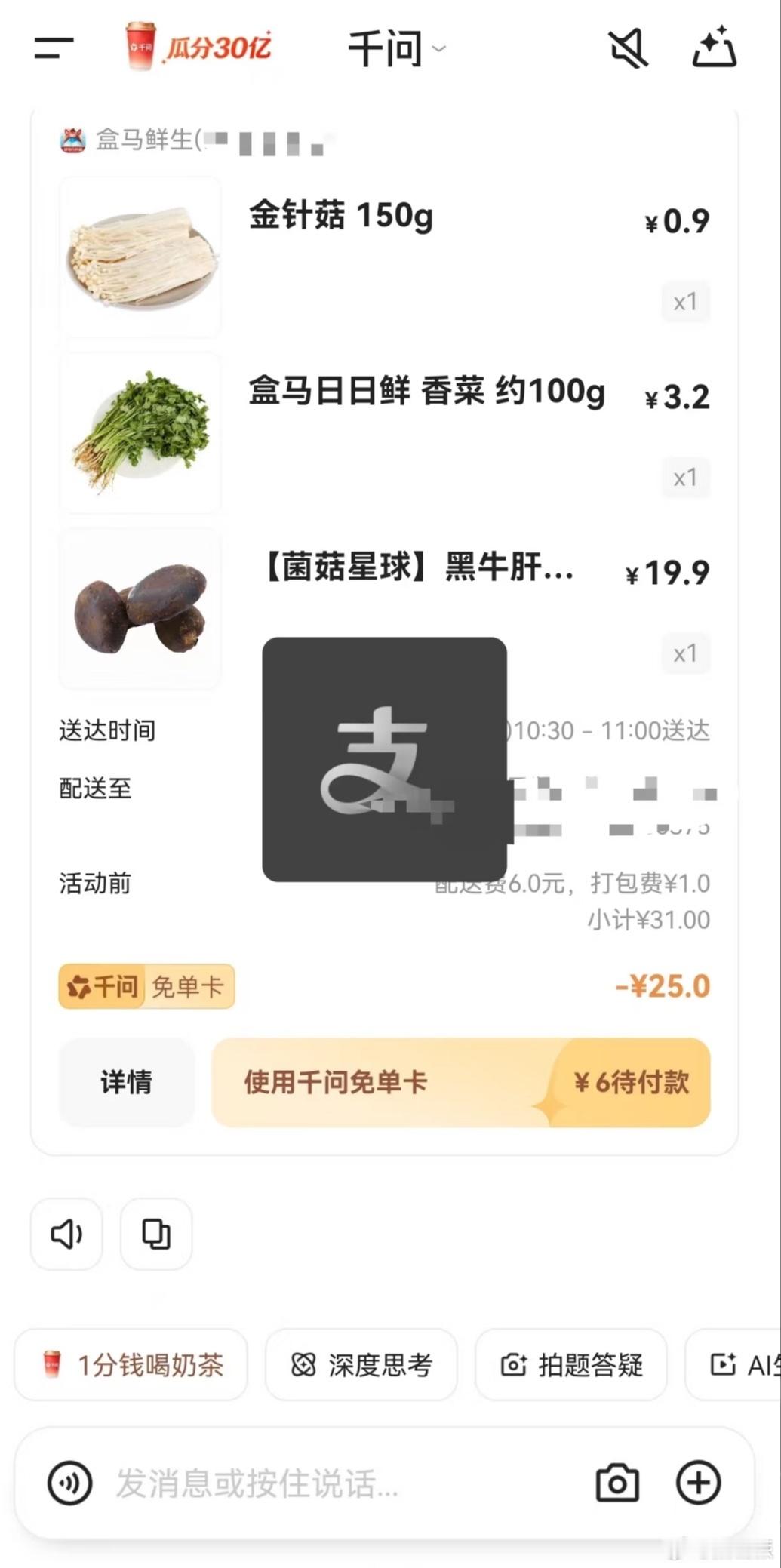Open the camera in the input bar
The width and height of the screenshot is (781, 1568).
(x=617, y=1481)
